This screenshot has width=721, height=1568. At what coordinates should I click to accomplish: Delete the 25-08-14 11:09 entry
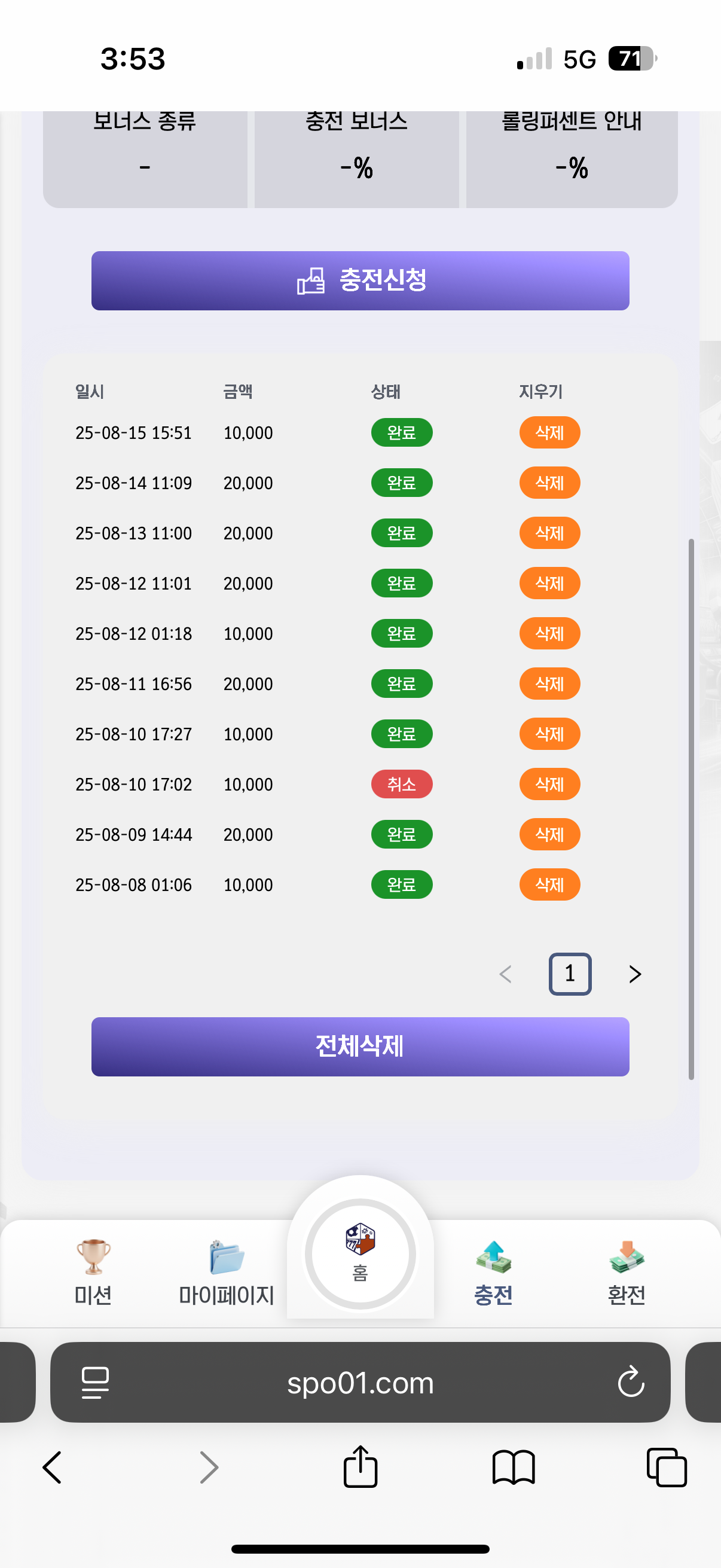point(549,483)
